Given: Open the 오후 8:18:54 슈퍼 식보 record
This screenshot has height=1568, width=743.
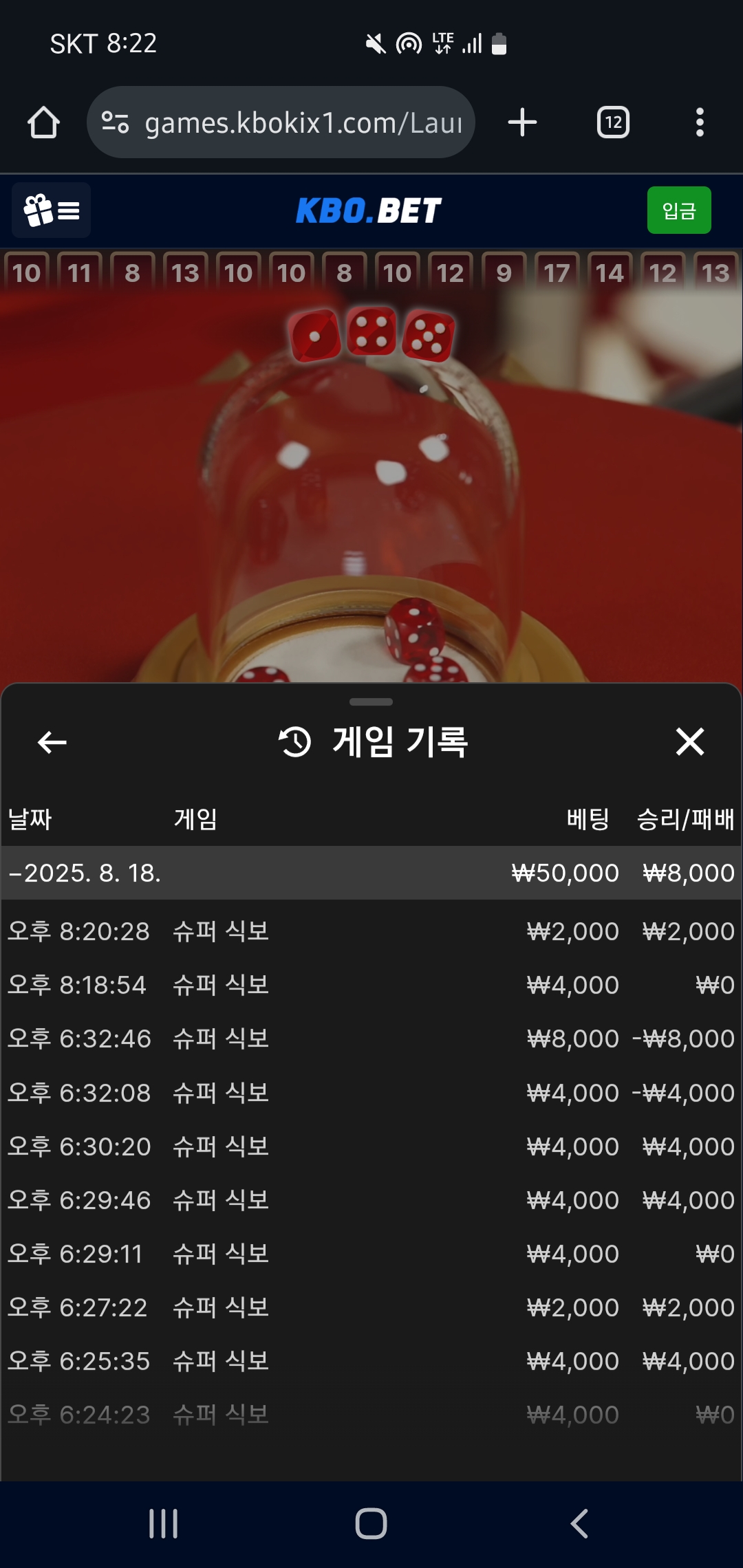Looking at the screenshot, I should click(370, 985).
